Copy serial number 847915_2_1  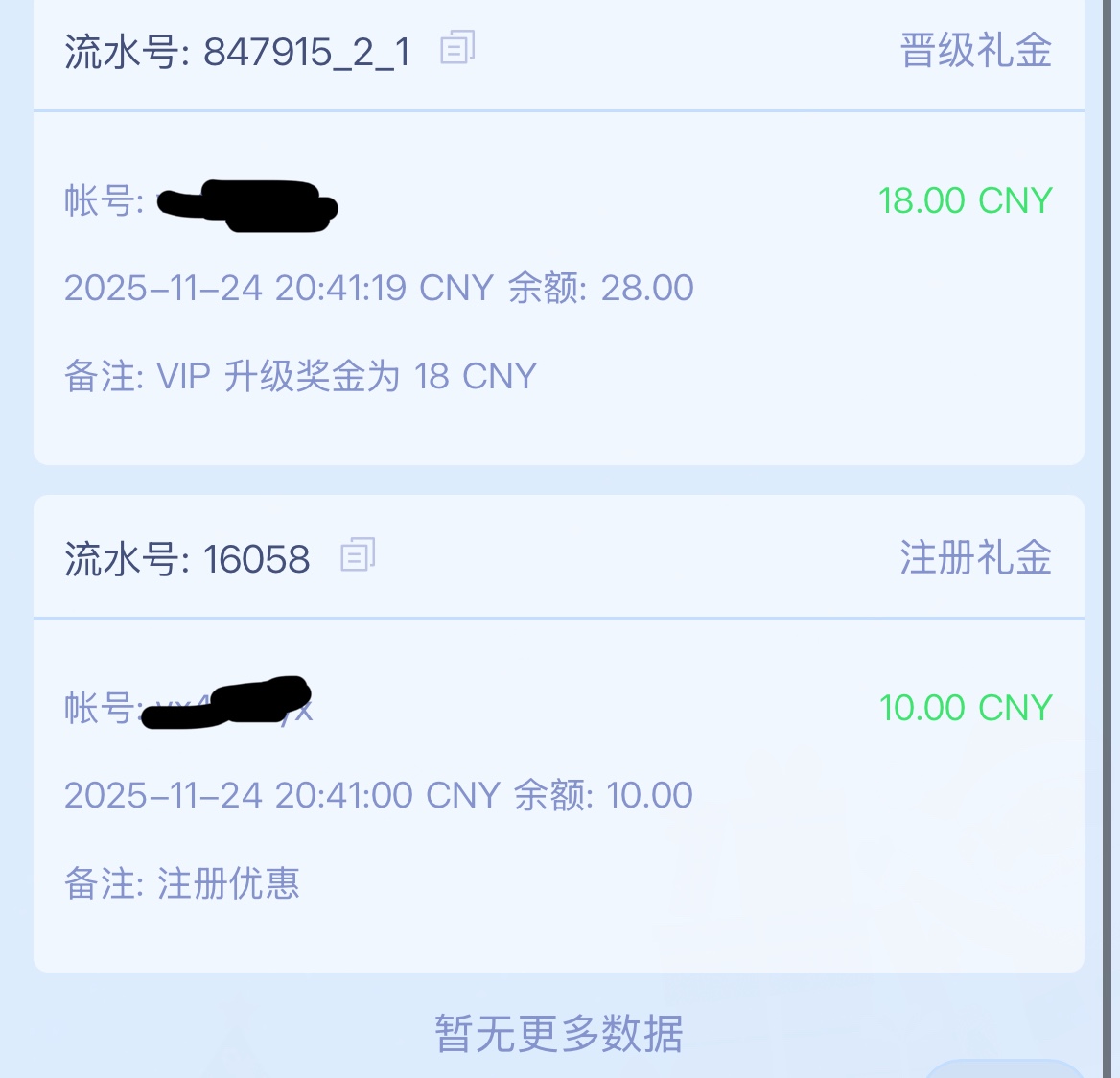tap(457, 47)
